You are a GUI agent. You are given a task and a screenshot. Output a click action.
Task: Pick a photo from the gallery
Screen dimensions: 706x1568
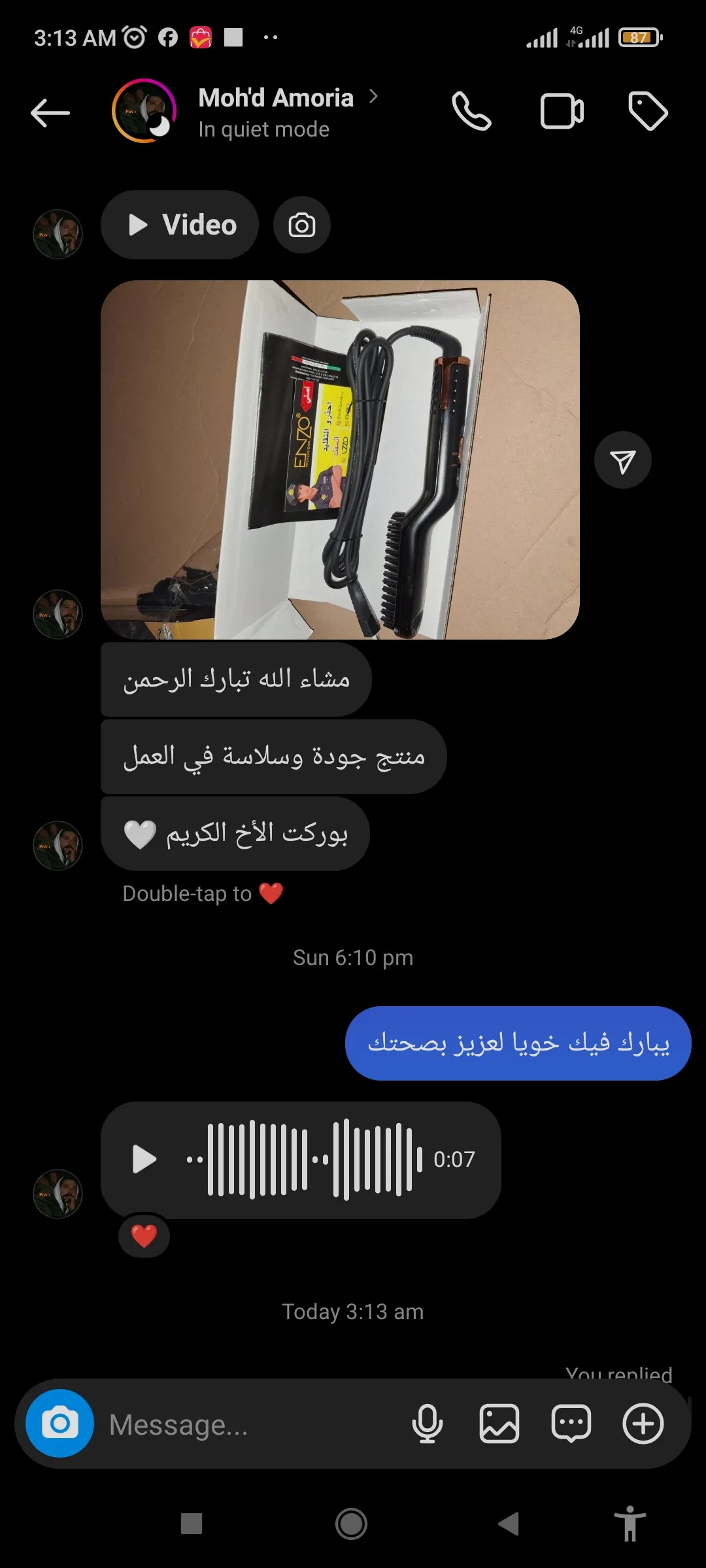[499, 1424]
